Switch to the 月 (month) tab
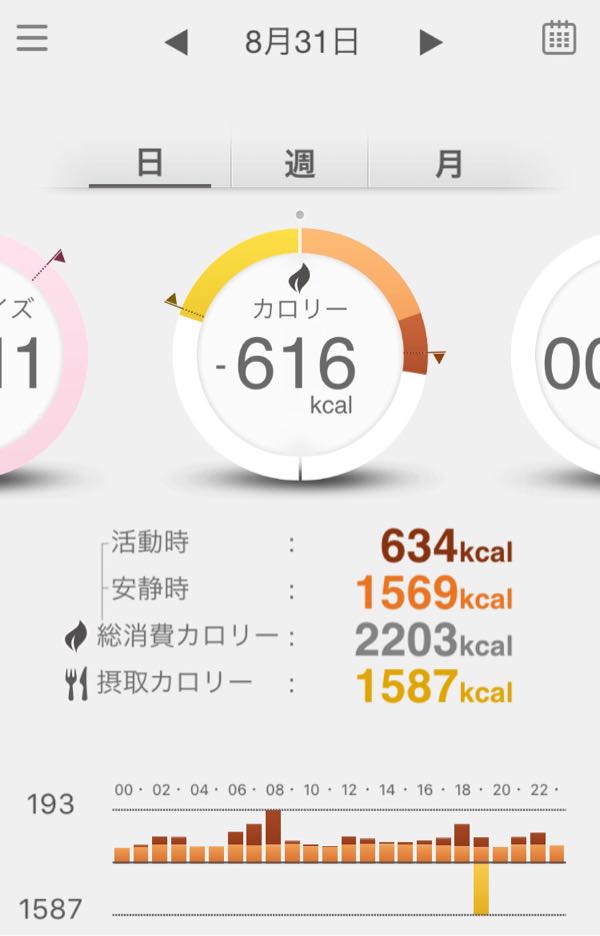 click(x=449, y=164)
